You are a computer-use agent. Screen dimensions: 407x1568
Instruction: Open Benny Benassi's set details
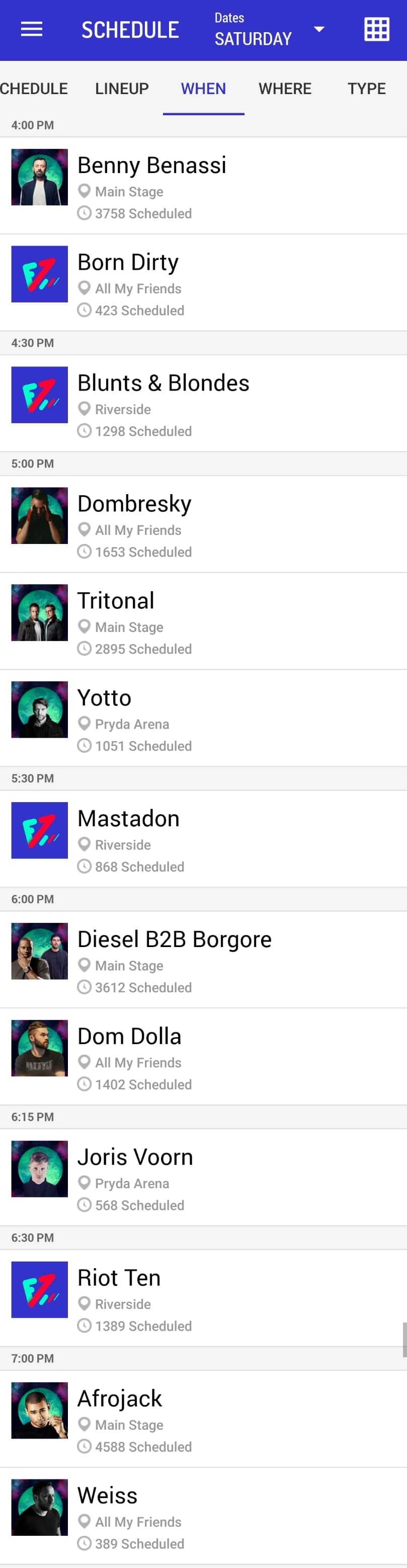[x=203, y=186]
